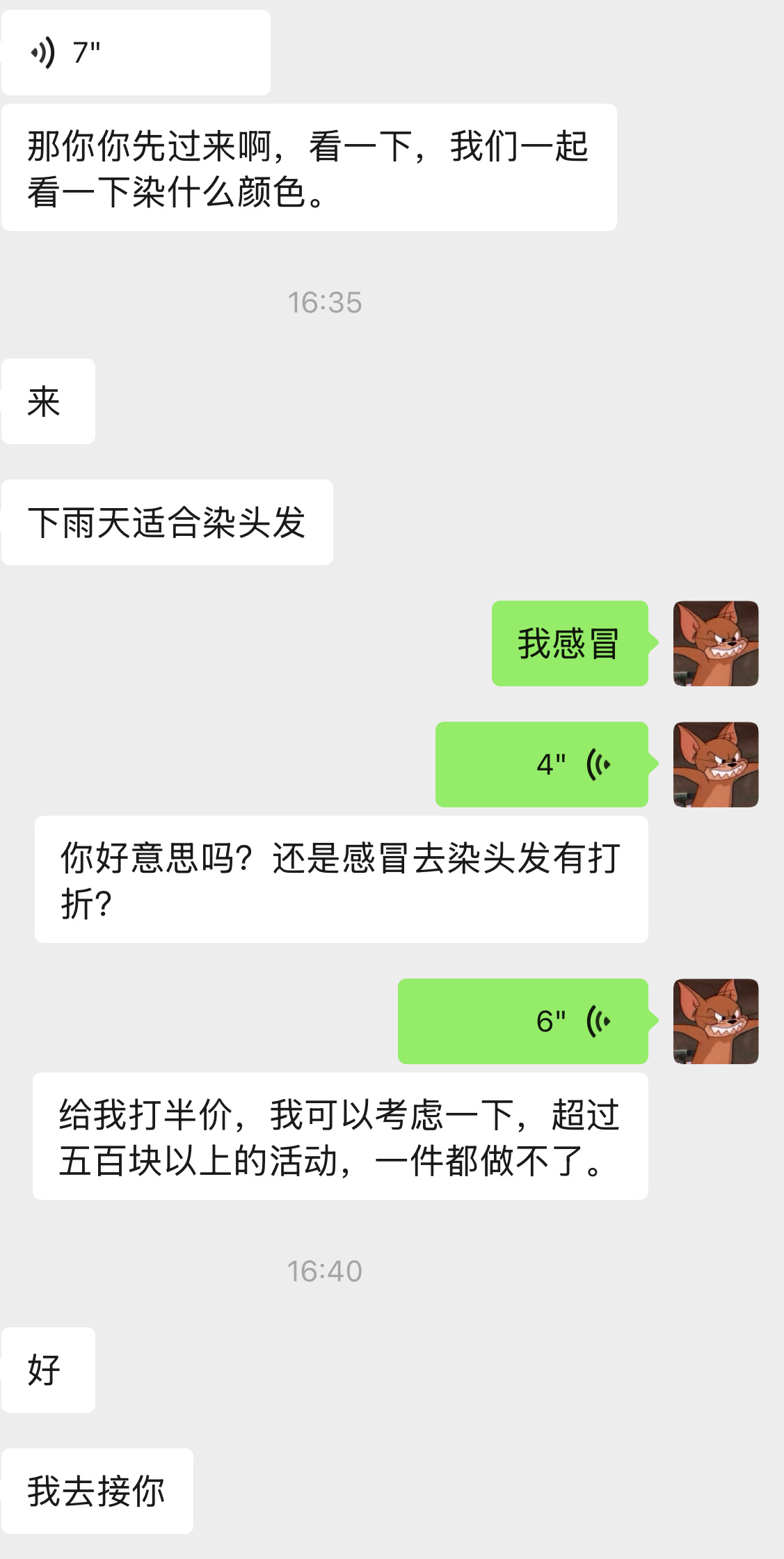Tap the avatar beside the 4" voice message
Viewport: 784px width, 1559px height.
pos(715,764)
